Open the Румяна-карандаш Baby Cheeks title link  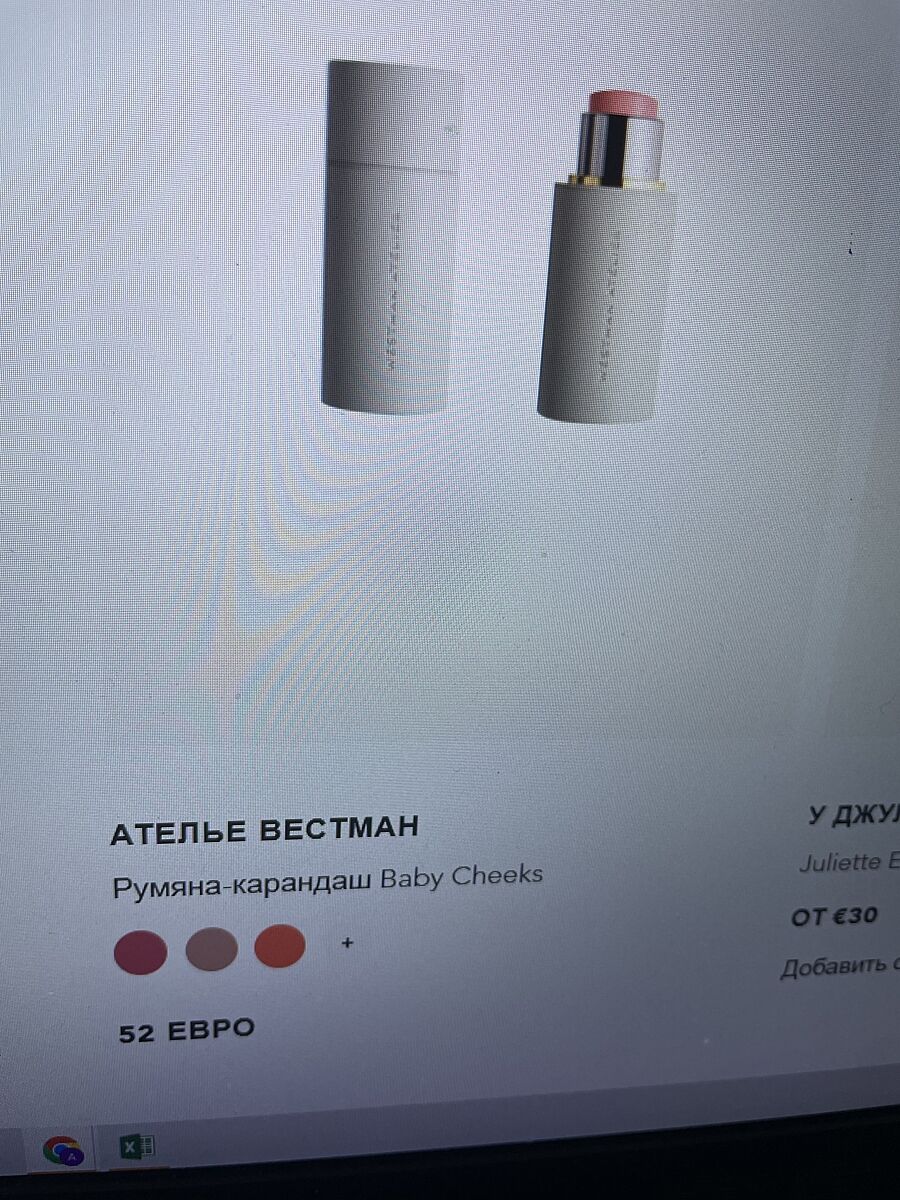tap(327, 880)
